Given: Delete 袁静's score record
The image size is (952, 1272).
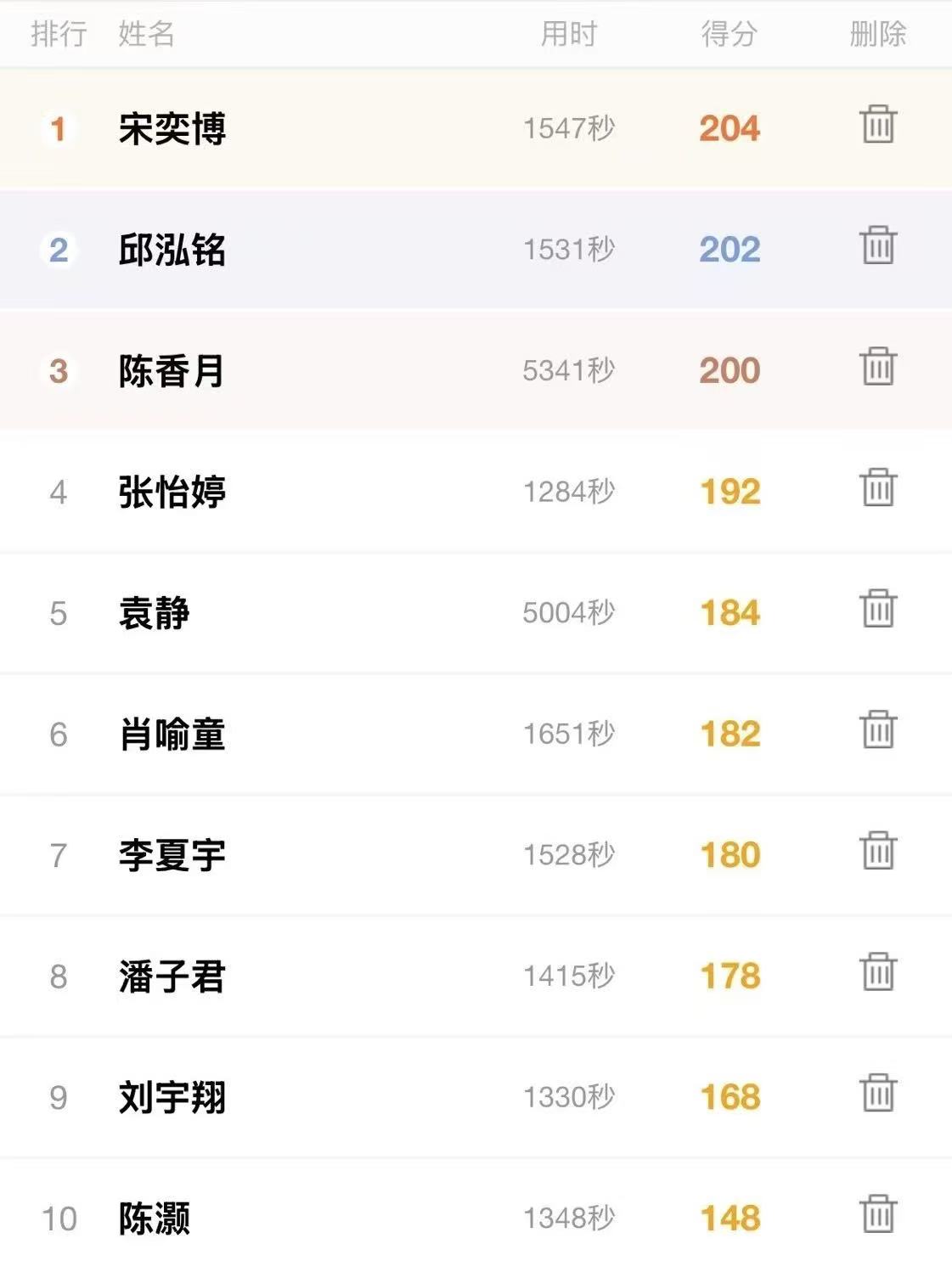Looking at the screenshot, I should 878,609.
